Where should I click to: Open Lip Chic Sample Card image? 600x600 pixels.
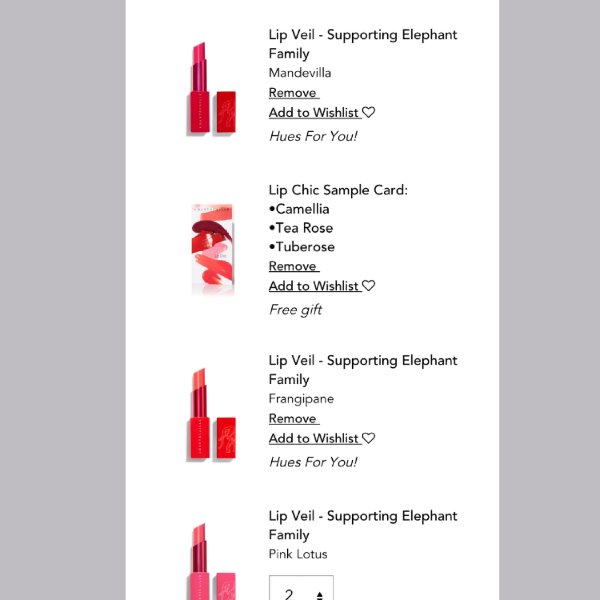(x=212, y=250)
